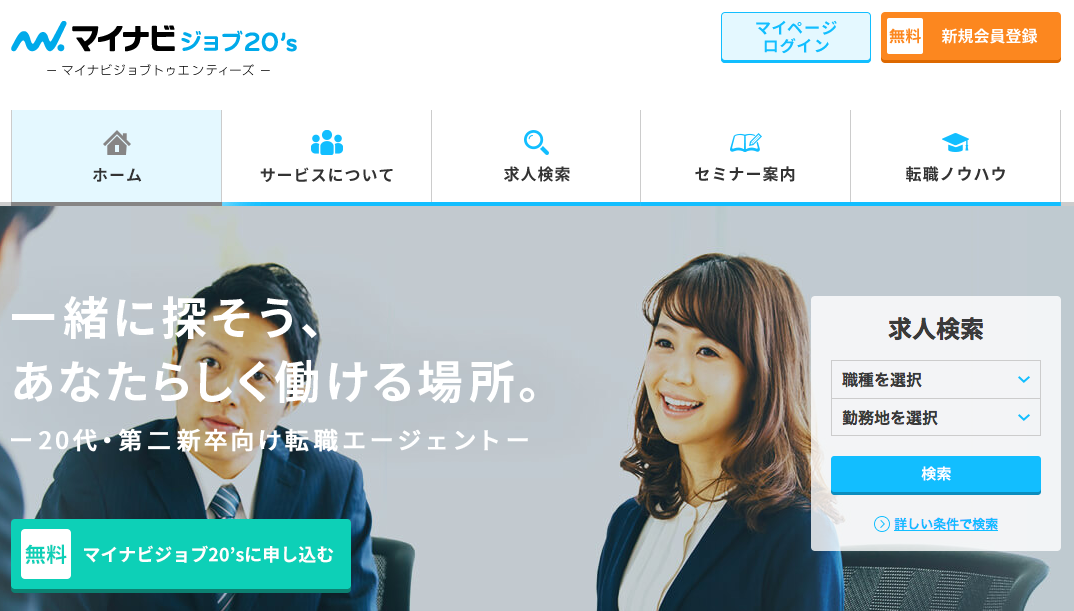Viewport: 1074px width, 611px height.
Task: Open the マイページ ログイン button
Action: (795, 37)
